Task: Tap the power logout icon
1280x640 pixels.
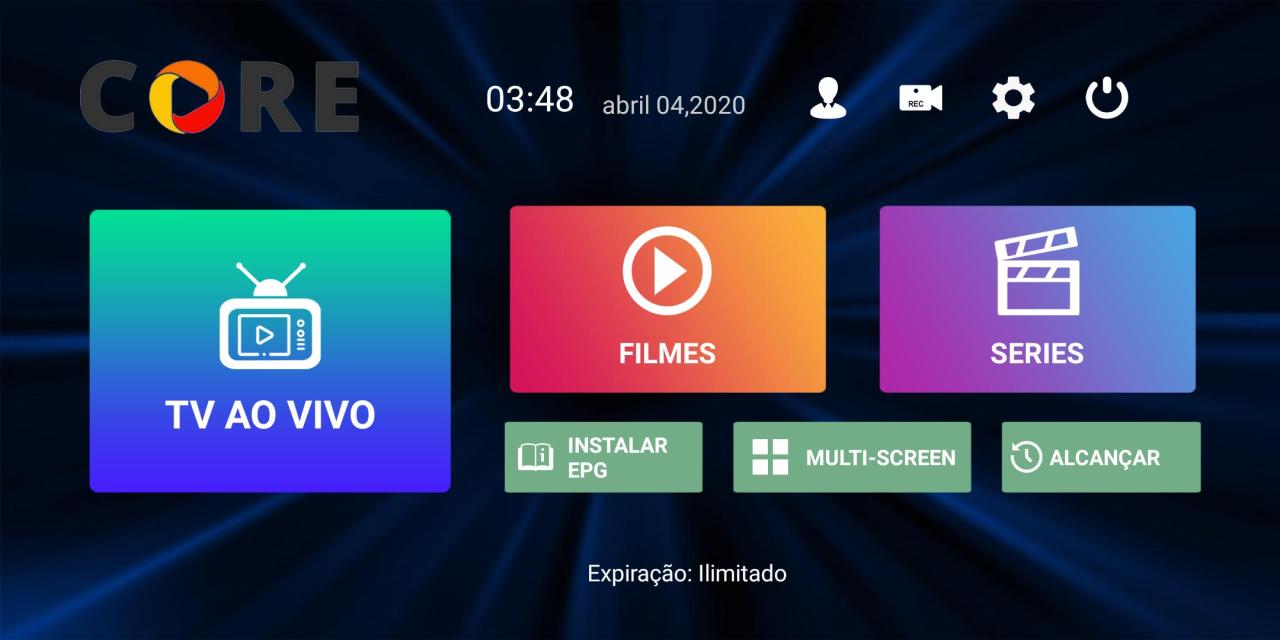Action: (x=1107, y=99)
